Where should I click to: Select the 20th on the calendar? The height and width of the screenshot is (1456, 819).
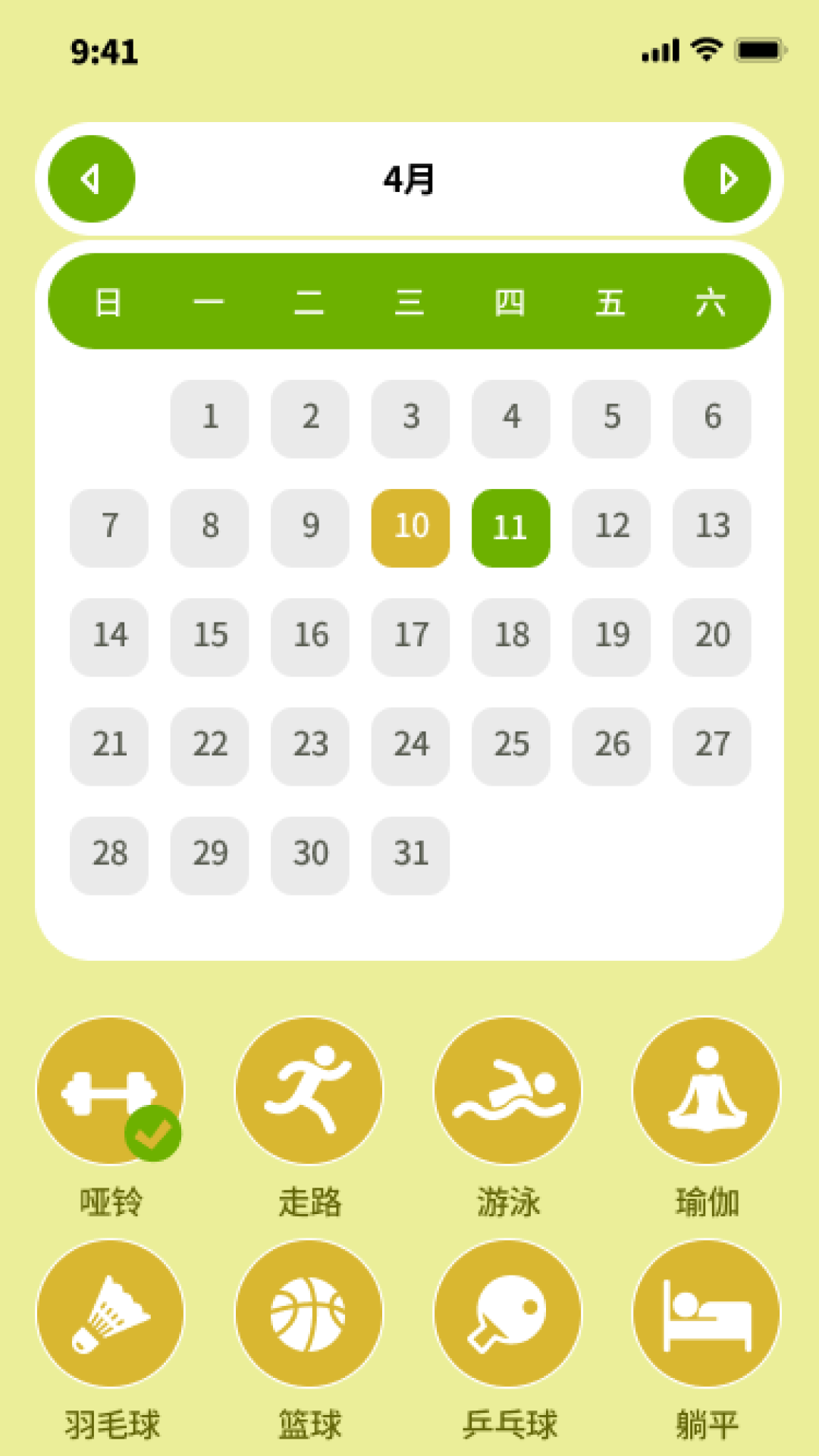click(x=712, y=637)
